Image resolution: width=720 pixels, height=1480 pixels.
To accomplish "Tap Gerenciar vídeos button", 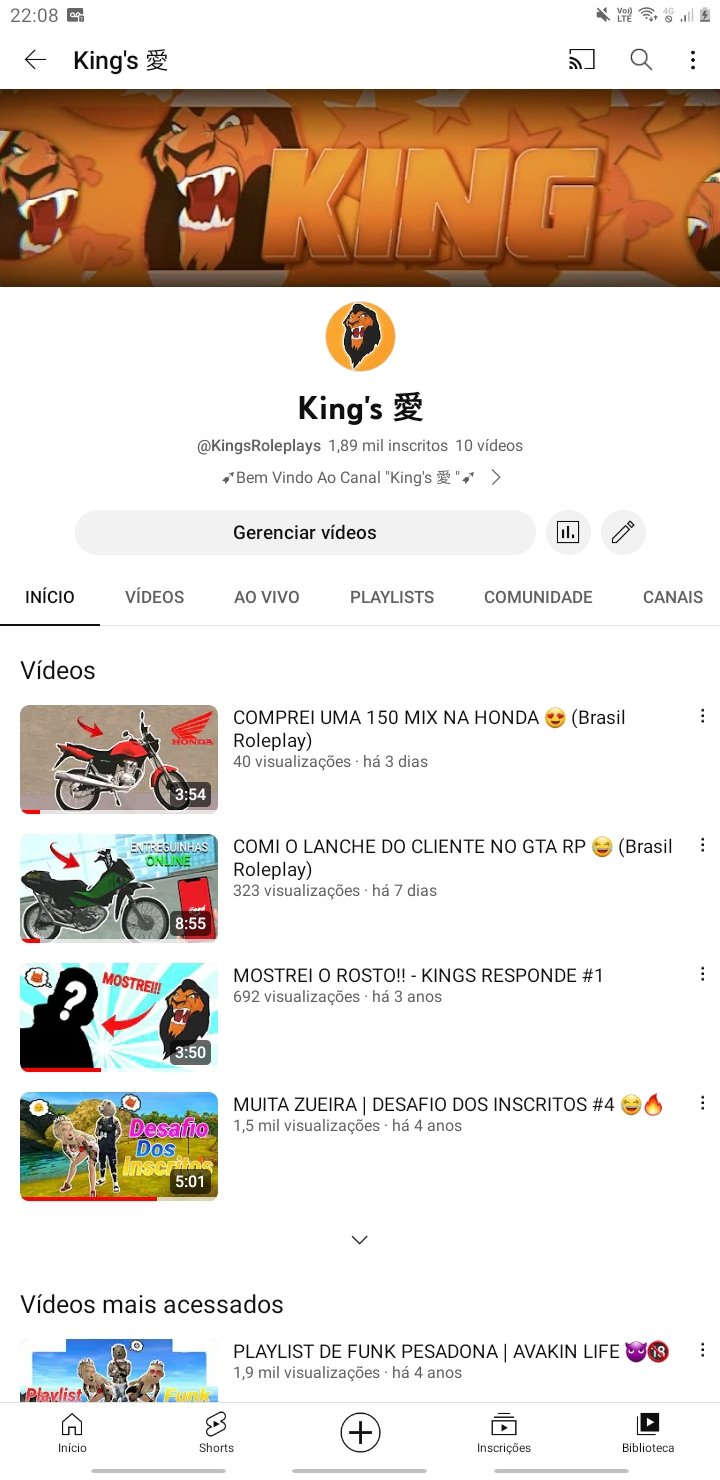I will [305, 532].
